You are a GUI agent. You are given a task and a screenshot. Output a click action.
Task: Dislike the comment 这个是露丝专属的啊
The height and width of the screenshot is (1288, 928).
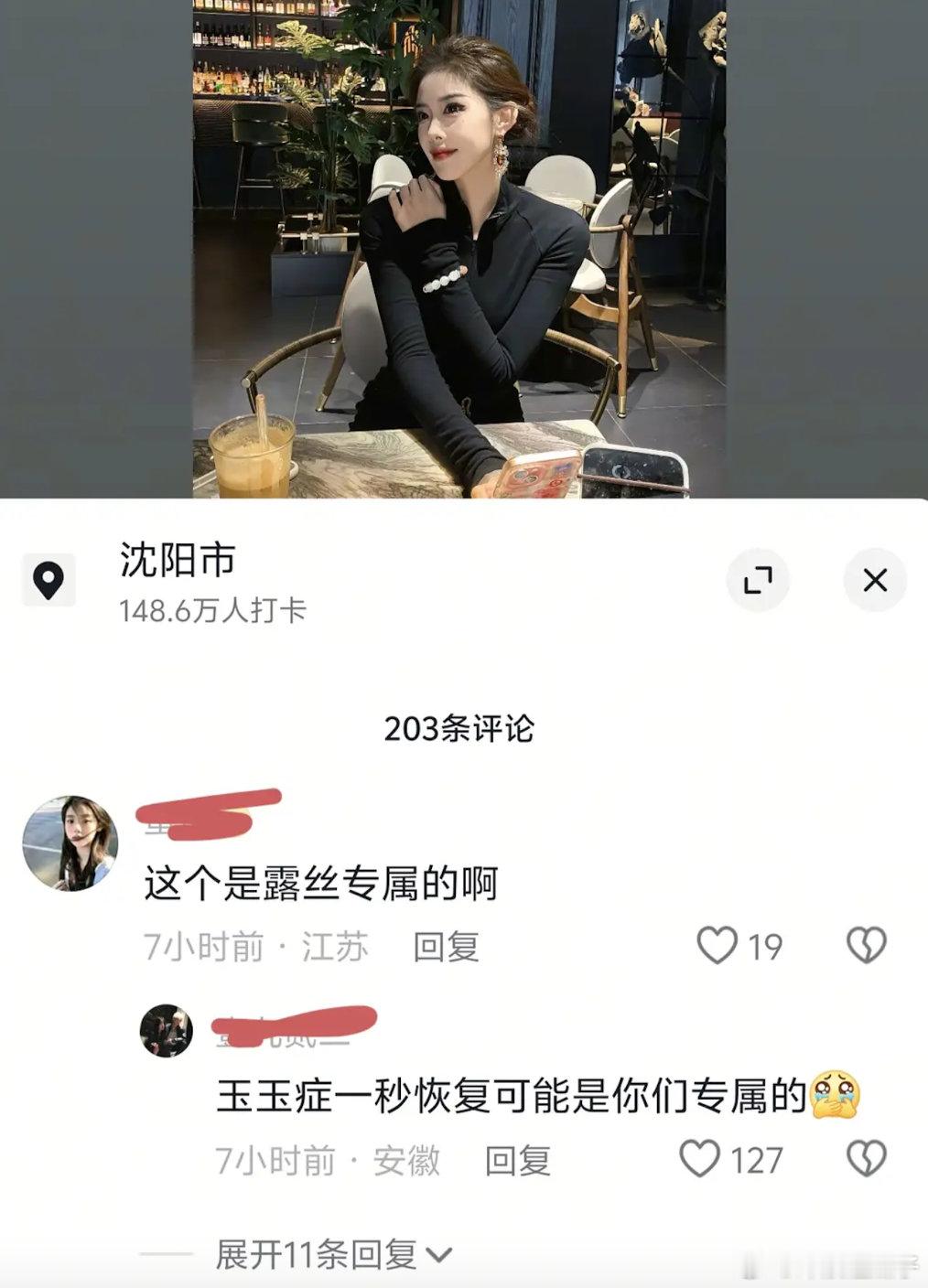pos(866,945)
